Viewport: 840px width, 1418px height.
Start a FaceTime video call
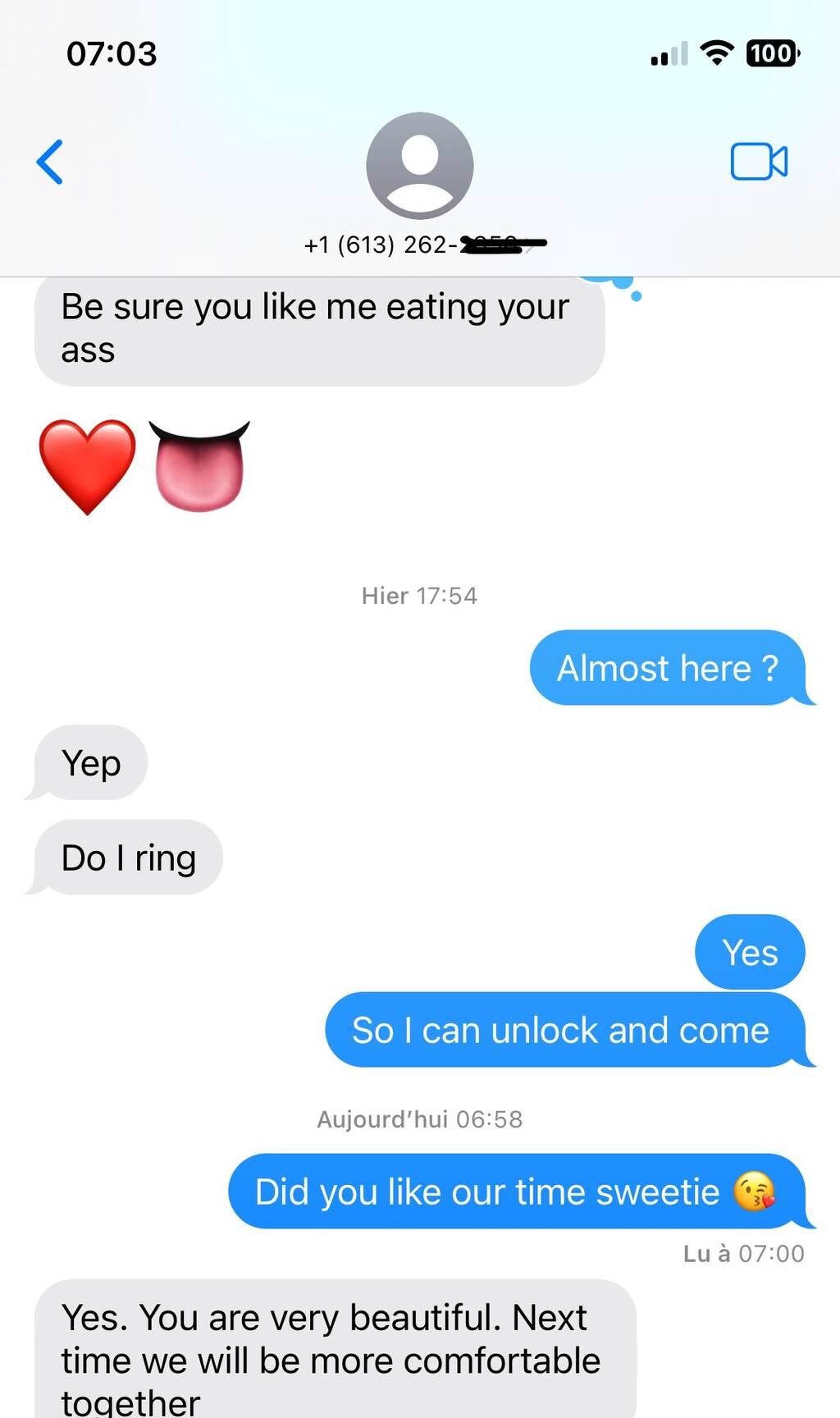tap(759, 161)
